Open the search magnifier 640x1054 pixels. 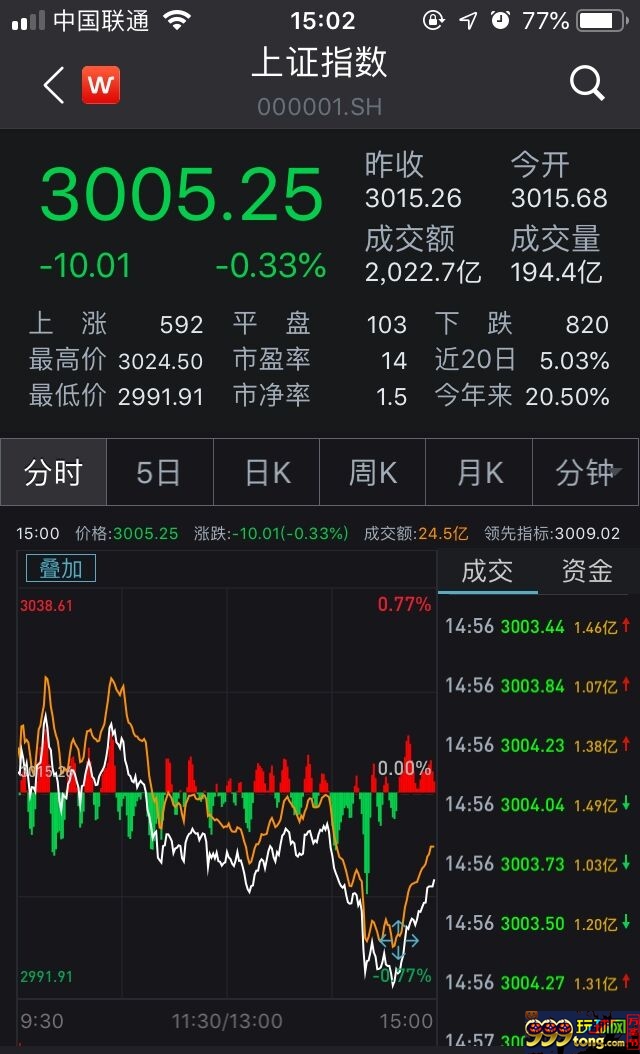coord(587,84)
